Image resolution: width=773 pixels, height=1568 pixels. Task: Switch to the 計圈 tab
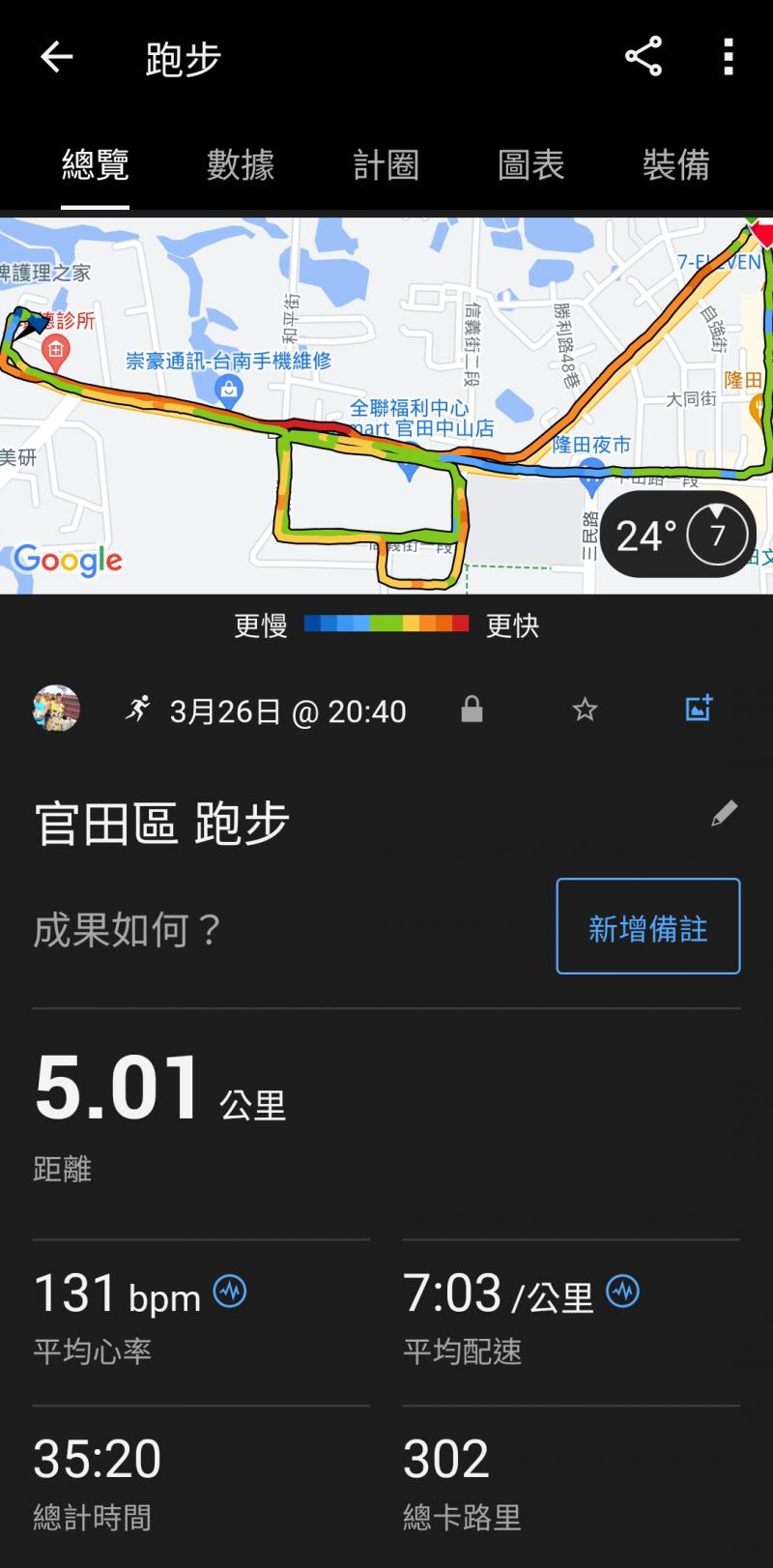(386, 164)
